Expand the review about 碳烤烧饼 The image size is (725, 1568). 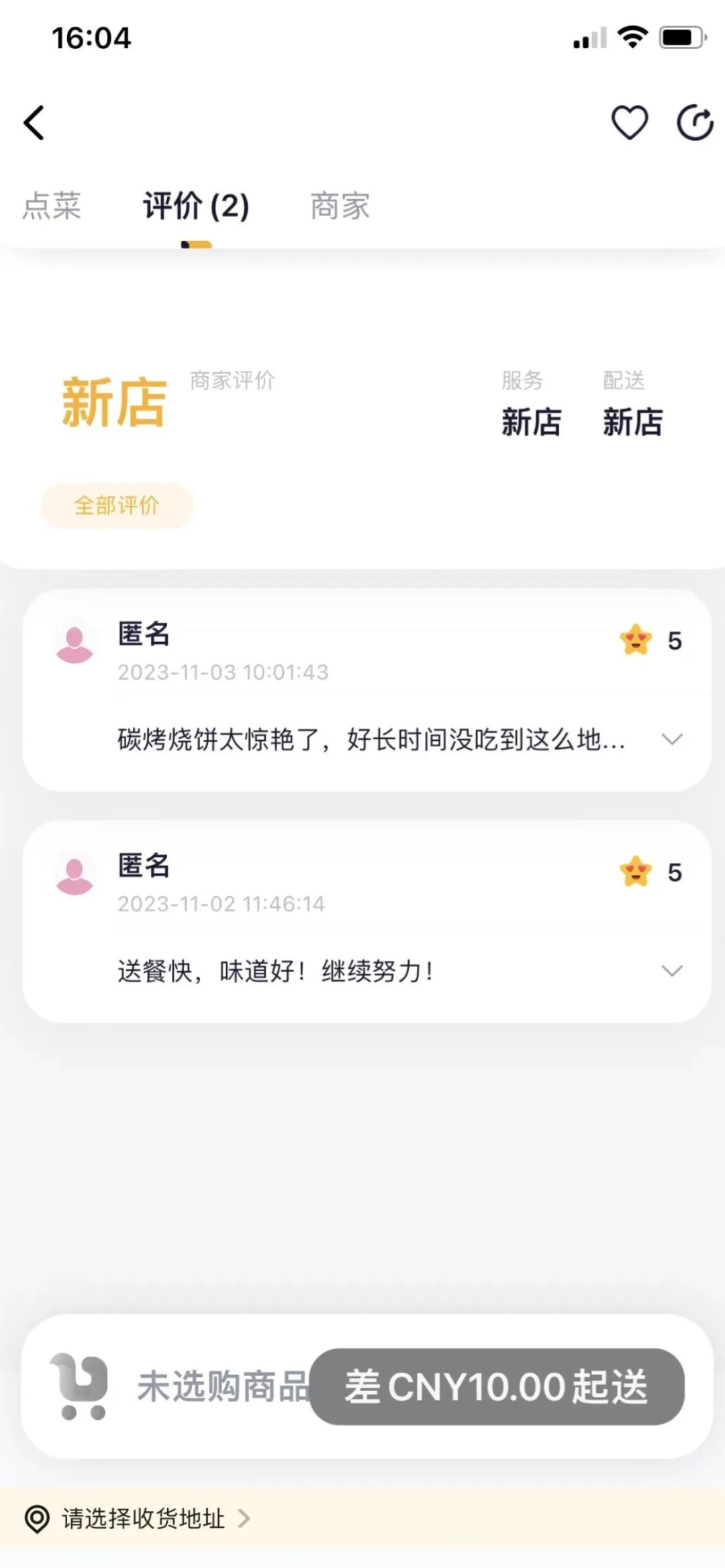(672, 739)
